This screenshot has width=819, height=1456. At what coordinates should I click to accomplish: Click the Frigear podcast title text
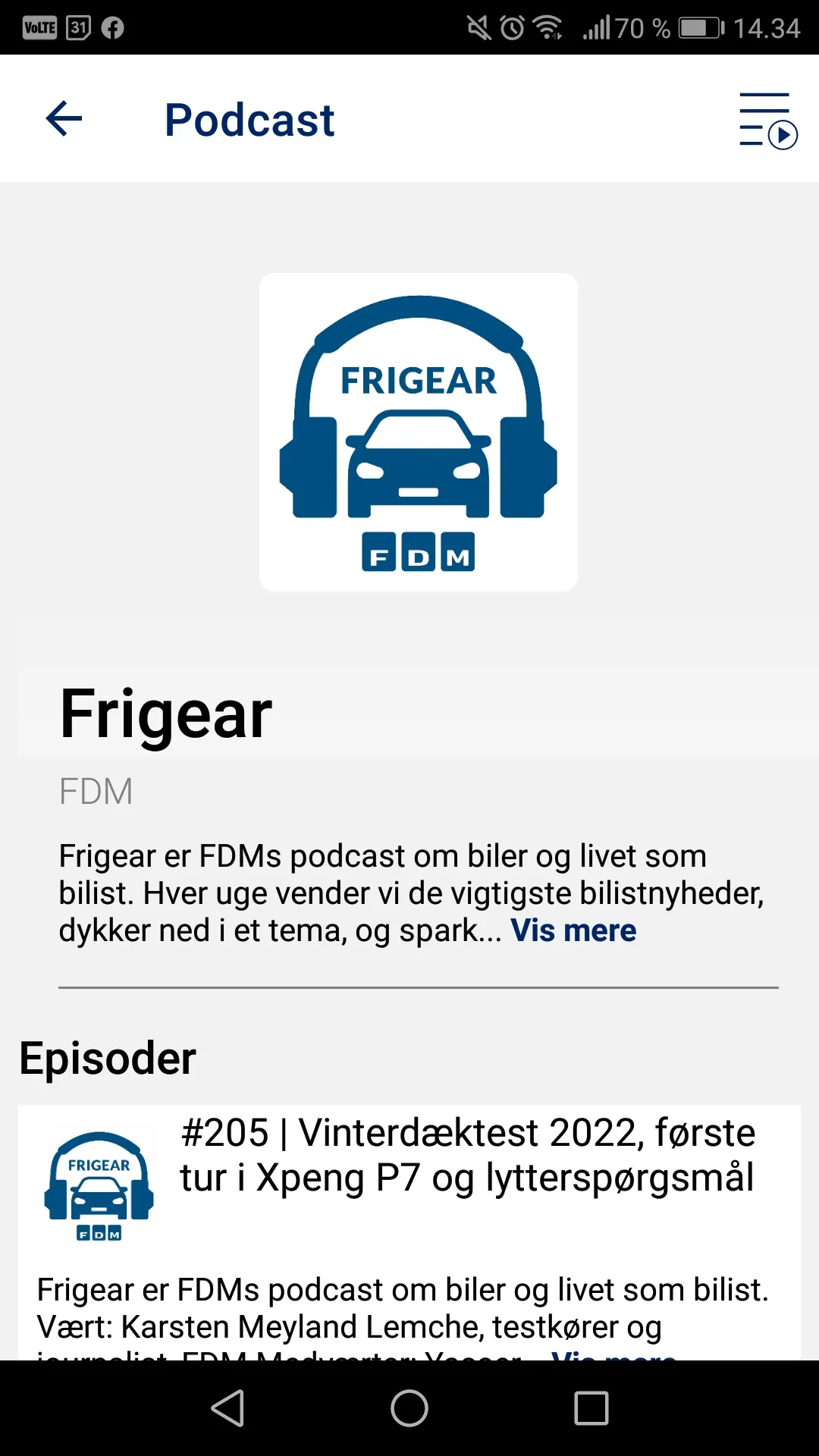[165, 711]
